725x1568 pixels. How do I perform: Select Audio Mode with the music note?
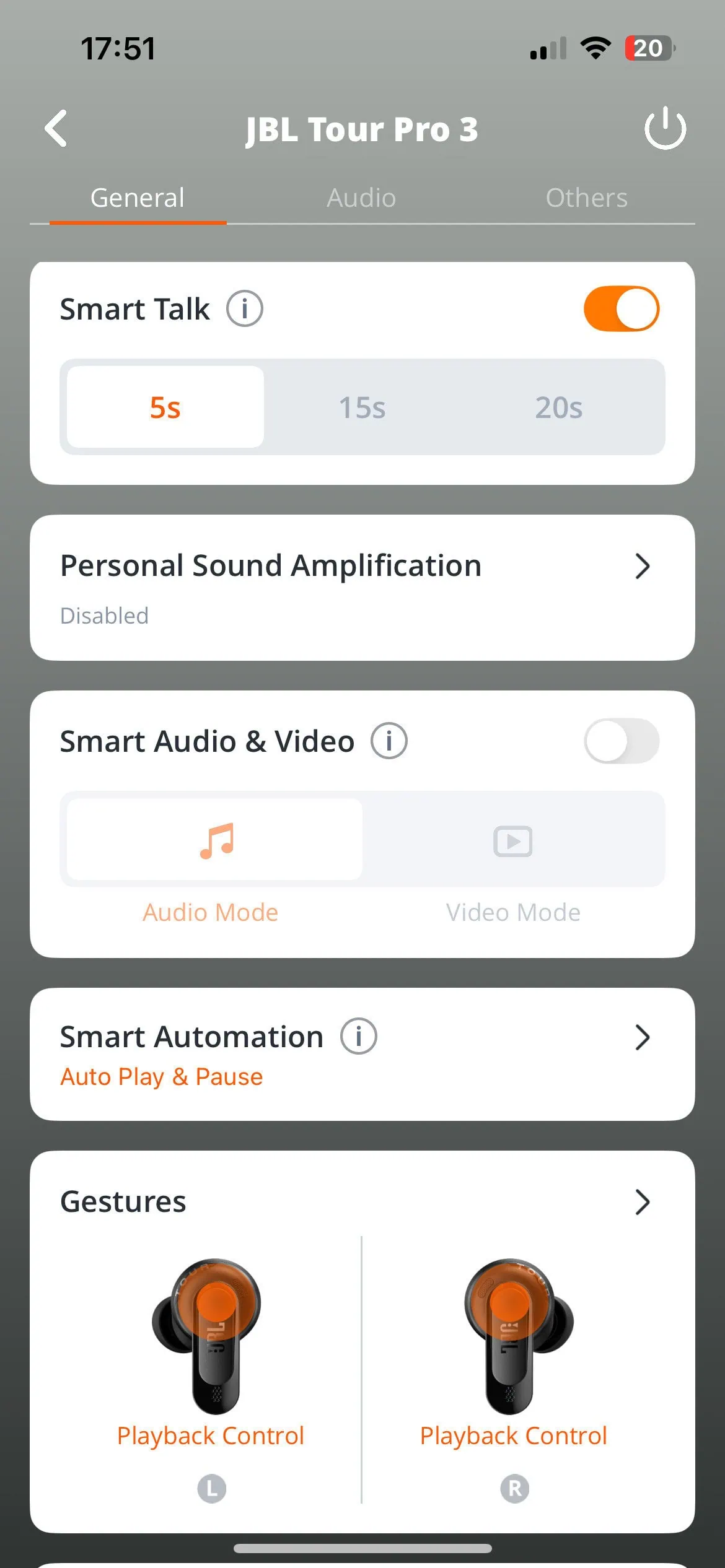pos(214,840)
